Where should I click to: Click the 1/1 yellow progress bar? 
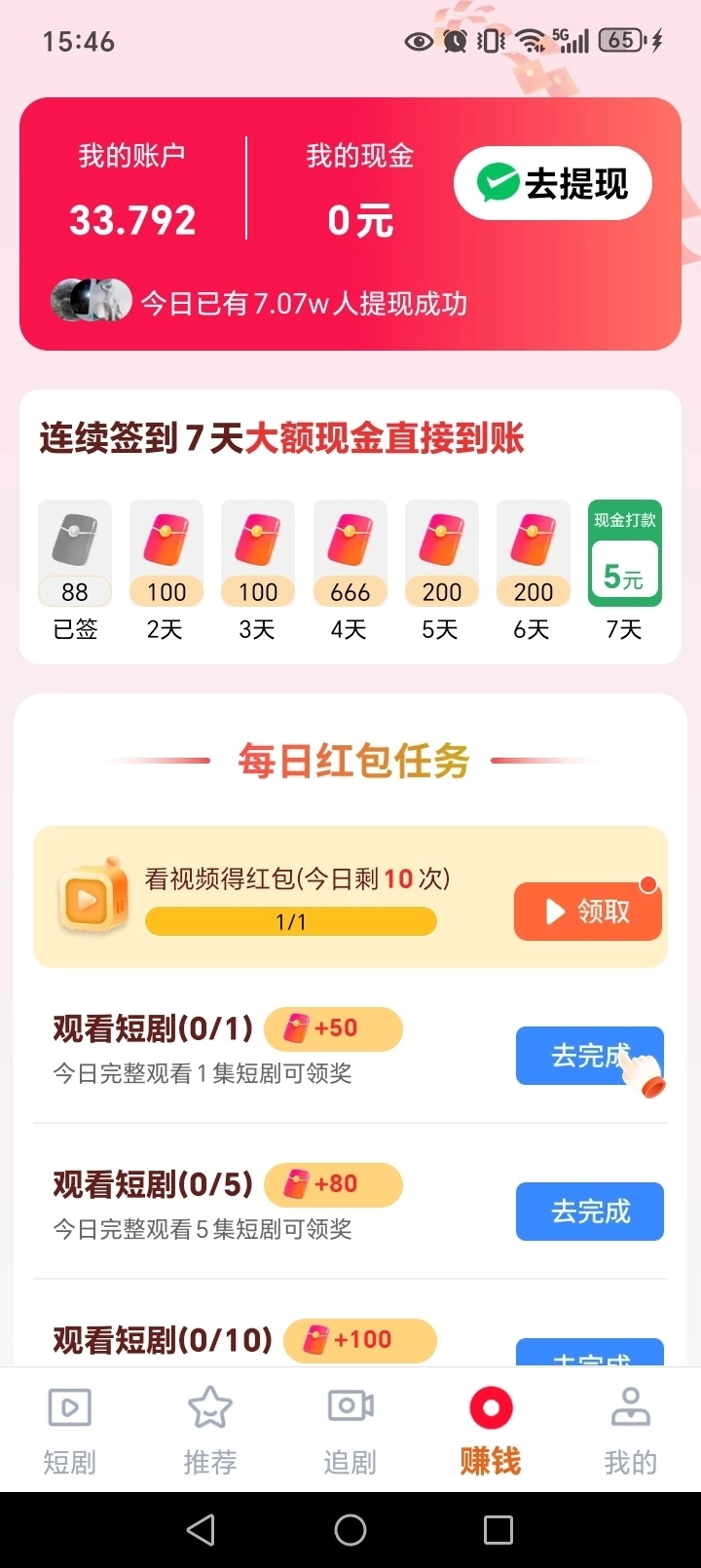point(289,921)
